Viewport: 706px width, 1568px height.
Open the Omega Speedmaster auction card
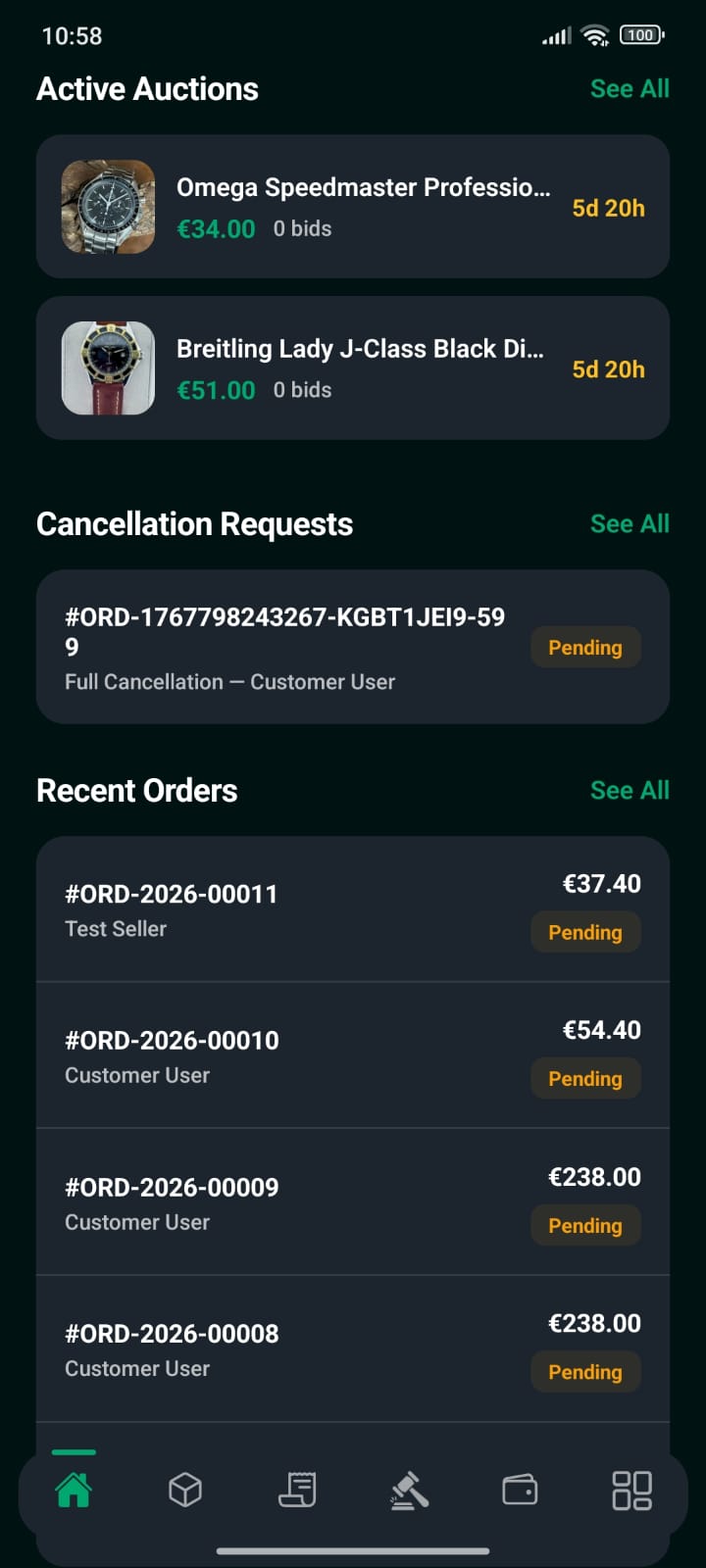pyautogui.click(x=353, y=207)
